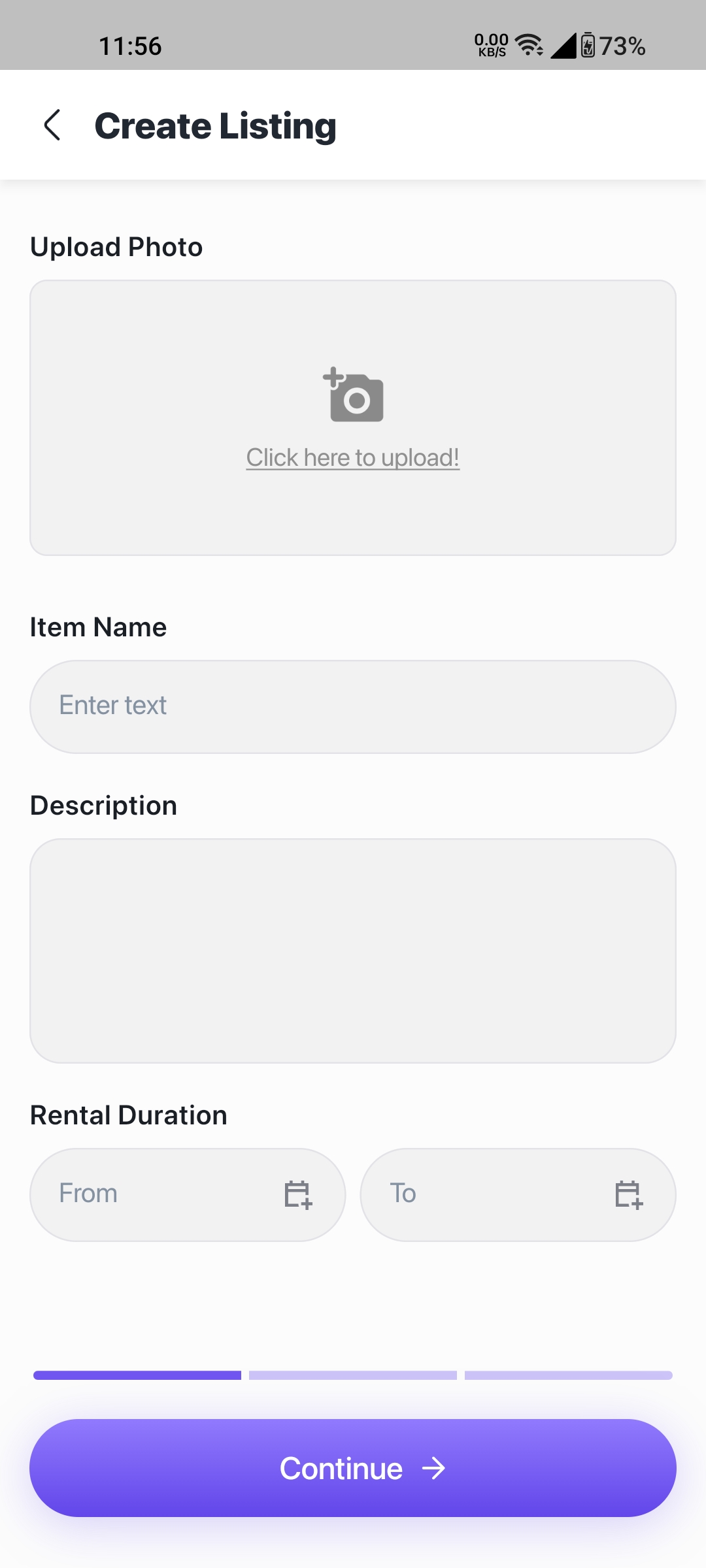The height and width of the screenshot is (1568, 706).
Task: Continue to the next listing step
Action: tap(353, 1467)
